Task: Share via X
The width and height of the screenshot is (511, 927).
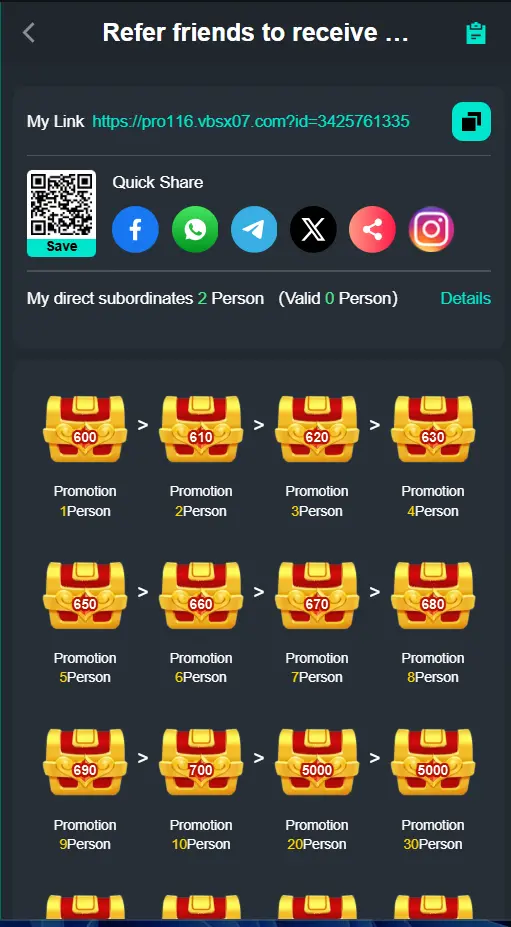Action: [x=313, y=229]
